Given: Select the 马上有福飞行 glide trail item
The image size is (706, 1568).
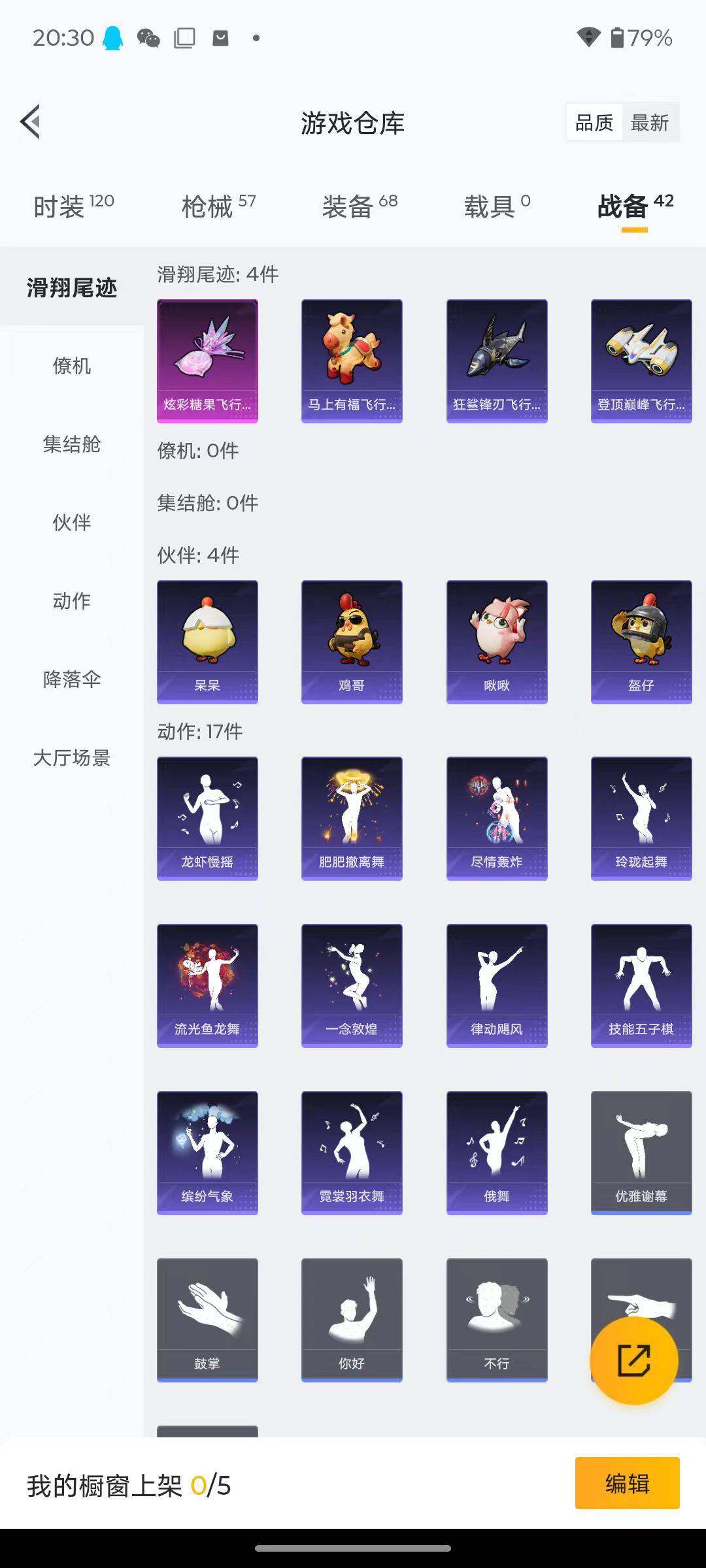Looking at the screenshot, I should 352,360.
